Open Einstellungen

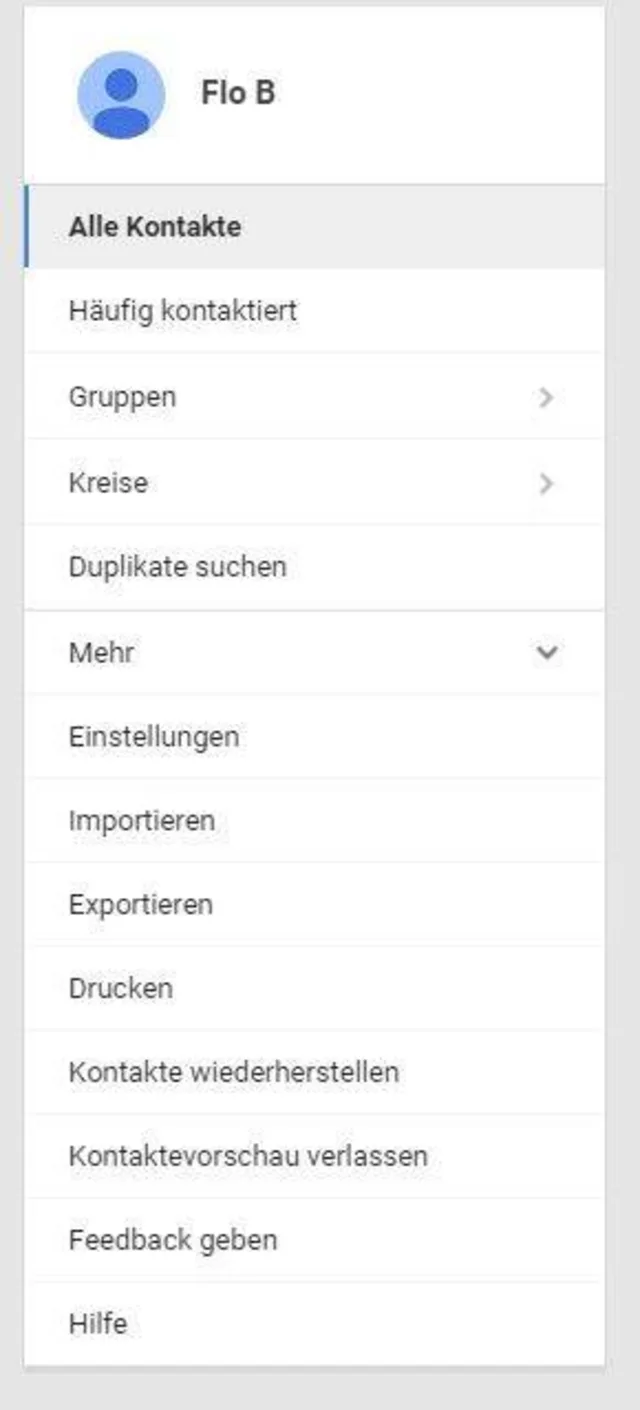point(154,737)
